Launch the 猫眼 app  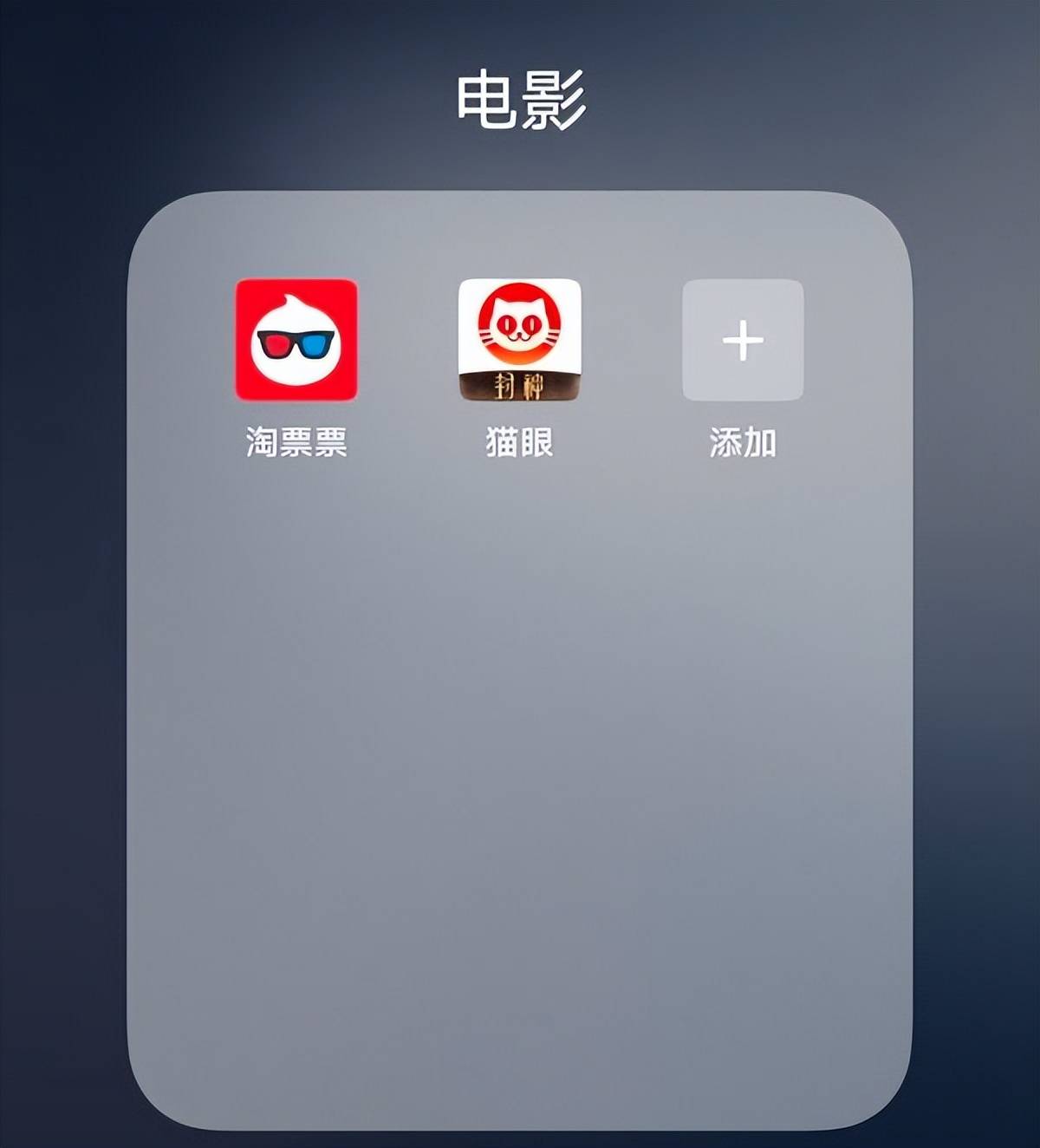tap(519, 340)
